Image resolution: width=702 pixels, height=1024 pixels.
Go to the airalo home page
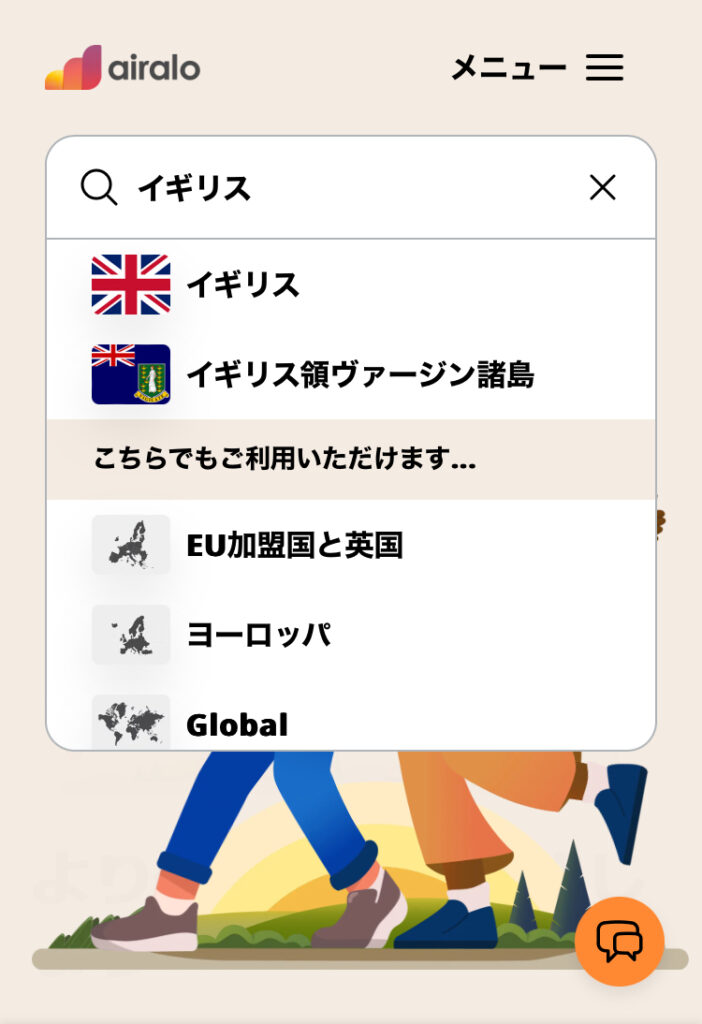coord(123,68)
